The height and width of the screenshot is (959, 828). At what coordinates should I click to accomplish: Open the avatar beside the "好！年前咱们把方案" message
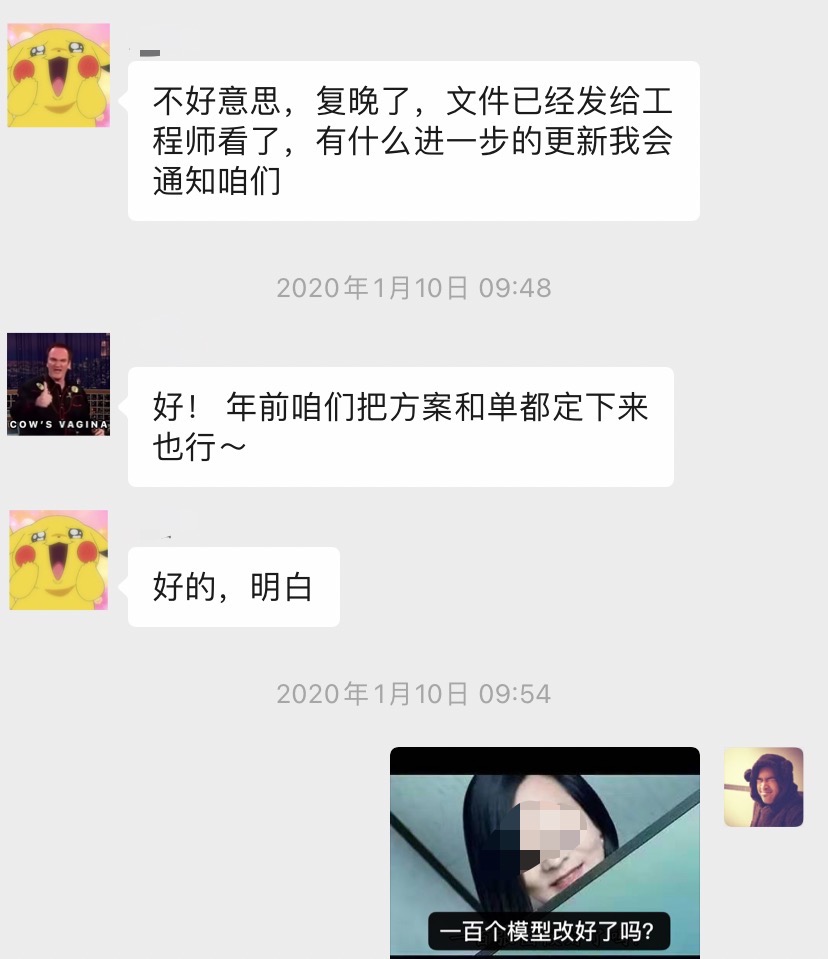[x=58, y=384]
